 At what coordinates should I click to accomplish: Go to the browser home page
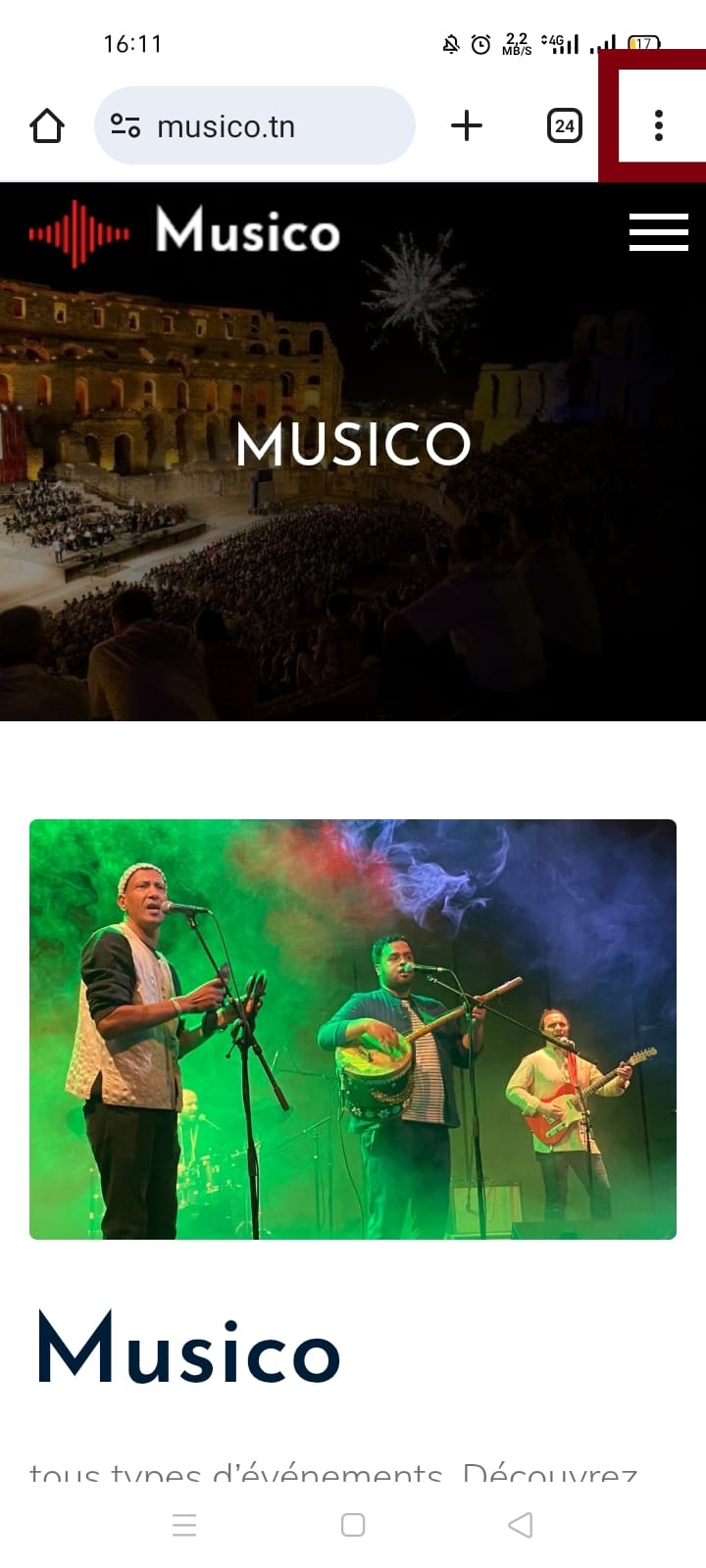47,126
